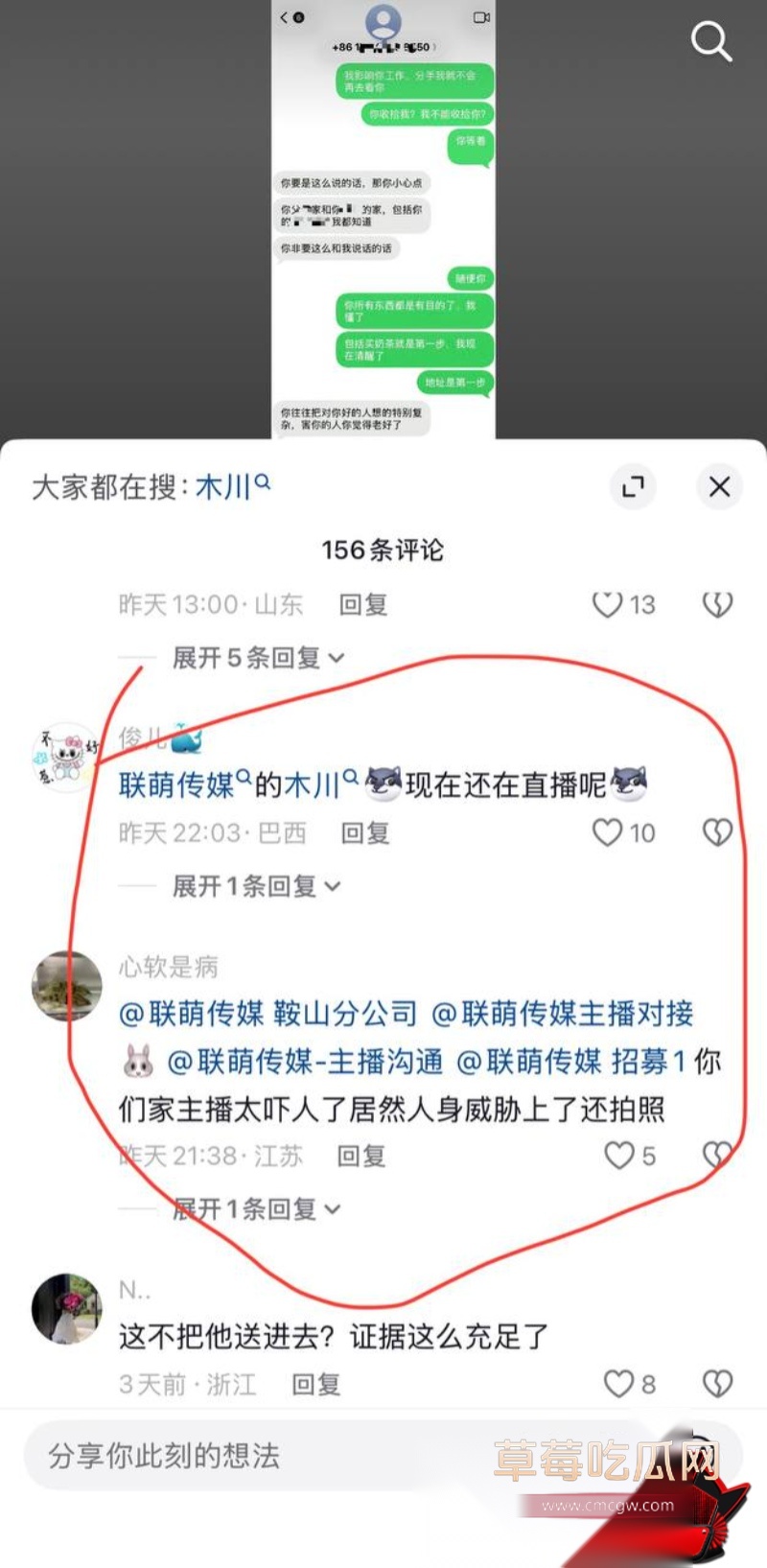The height and width of the screenshot is (1568, 767).
Task: Dislike the comment posted from 巴西
Action: point(717,832)
